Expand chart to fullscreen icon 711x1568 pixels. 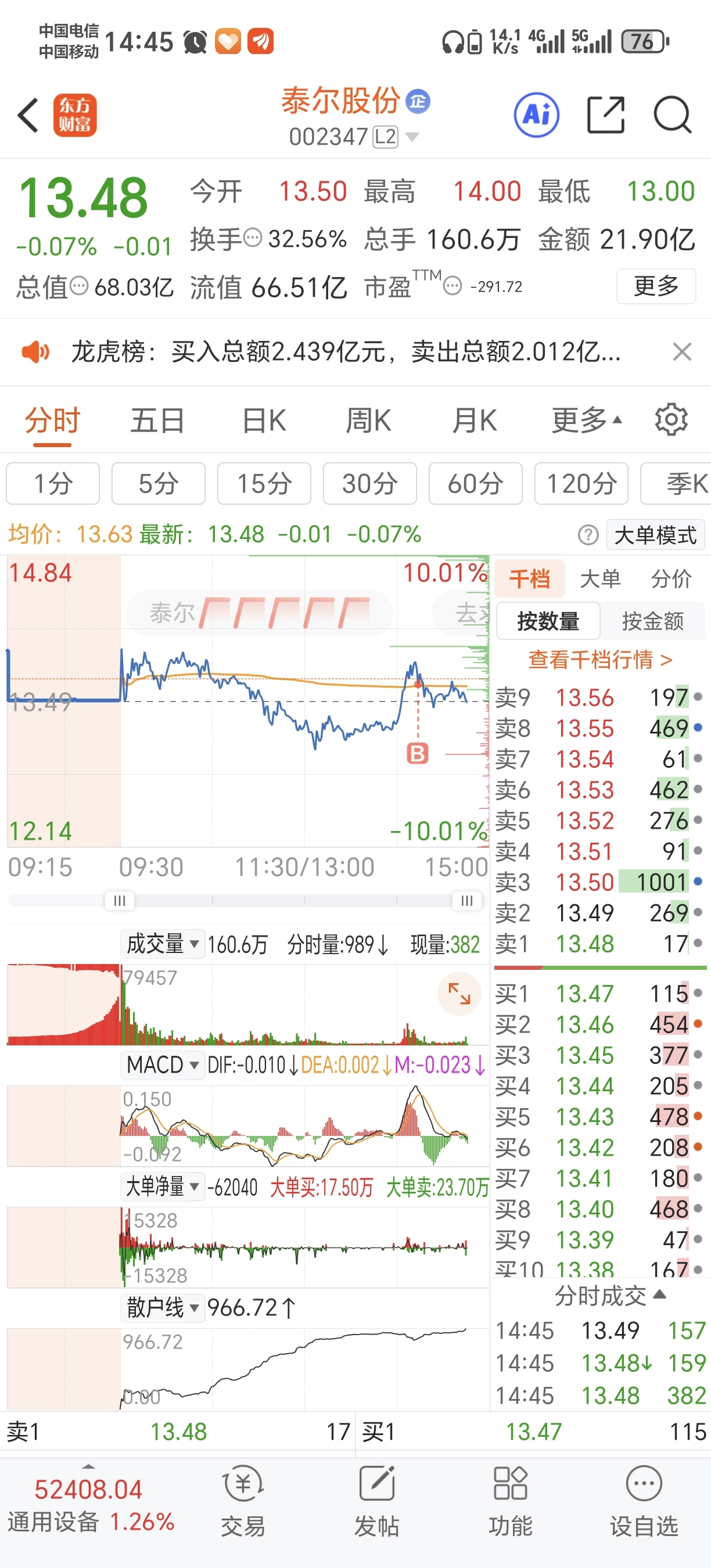point(459,994)
